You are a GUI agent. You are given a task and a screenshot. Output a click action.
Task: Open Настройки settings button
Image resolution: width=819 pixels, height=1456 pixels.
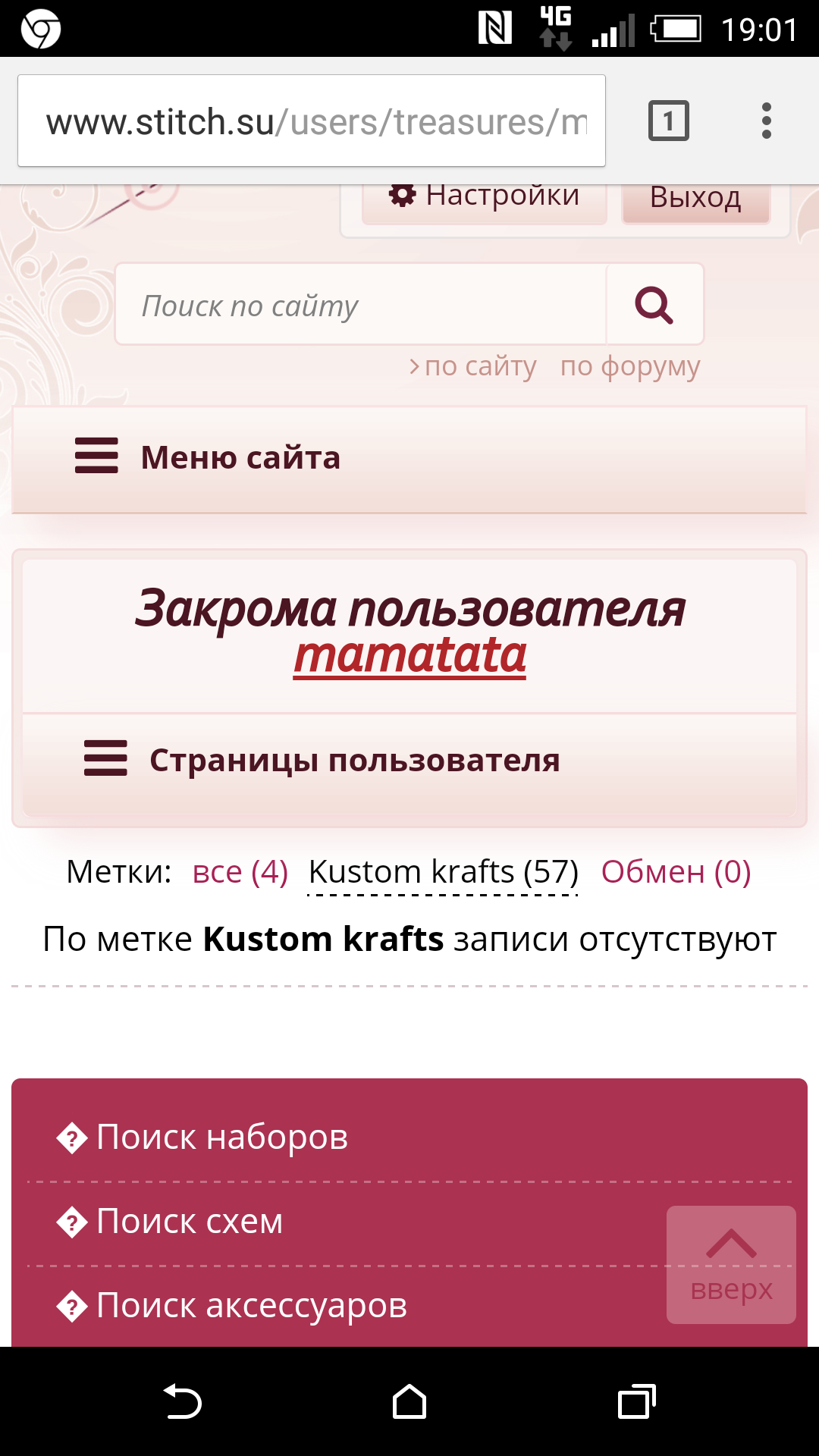[x=485, y=199]
